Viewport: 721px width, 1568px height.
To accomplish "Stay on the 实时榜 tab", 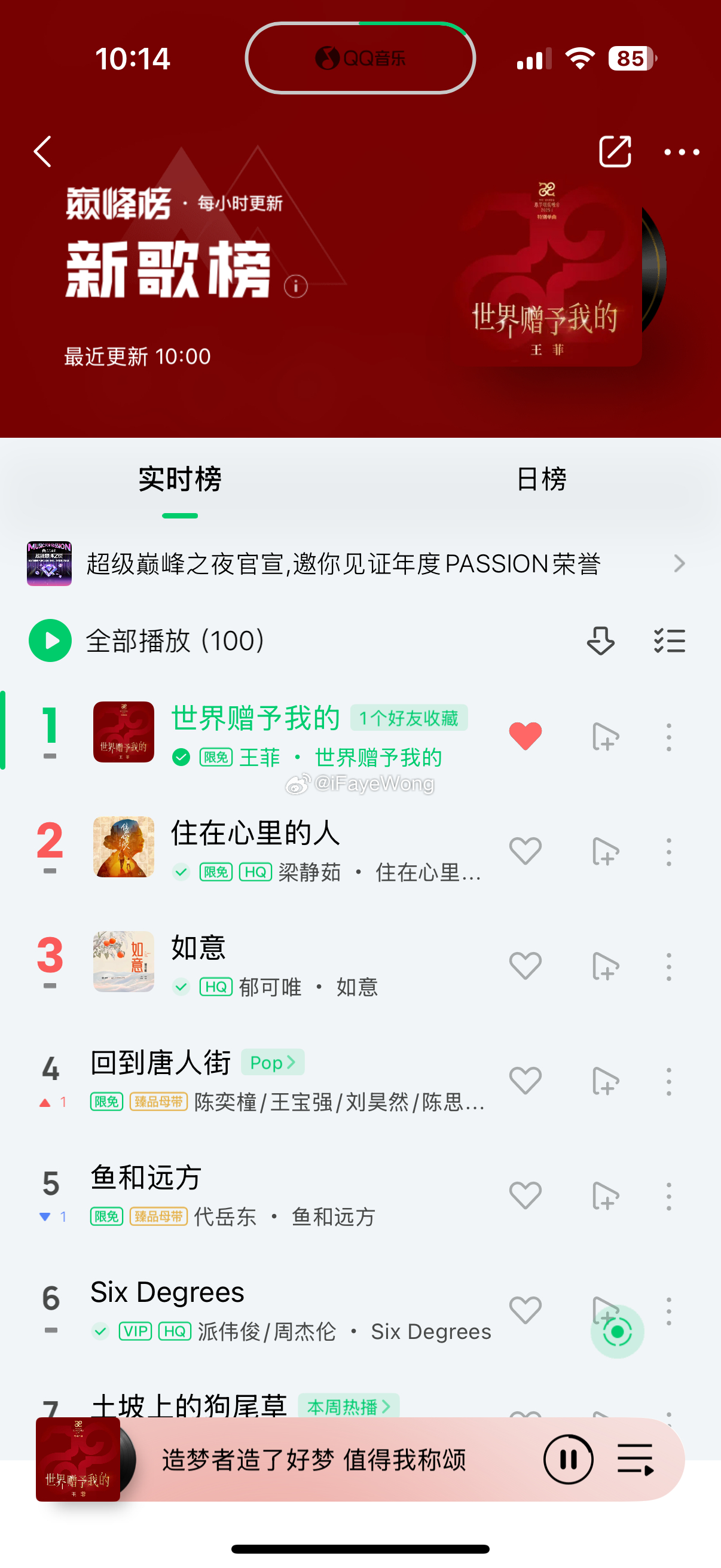I will (x=180, y=480).
